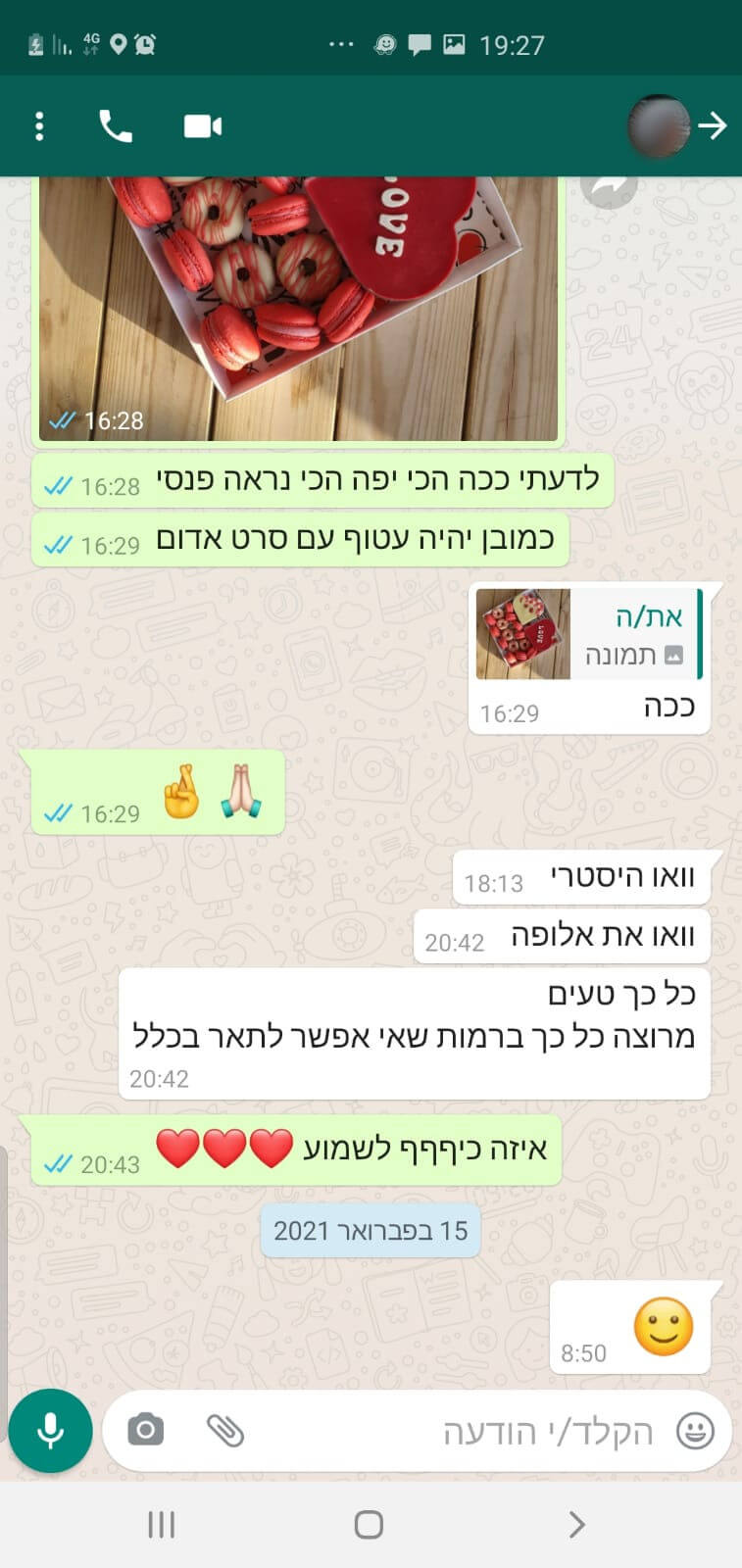
Task: Open the emoji picker
Action: point(695,1431)
